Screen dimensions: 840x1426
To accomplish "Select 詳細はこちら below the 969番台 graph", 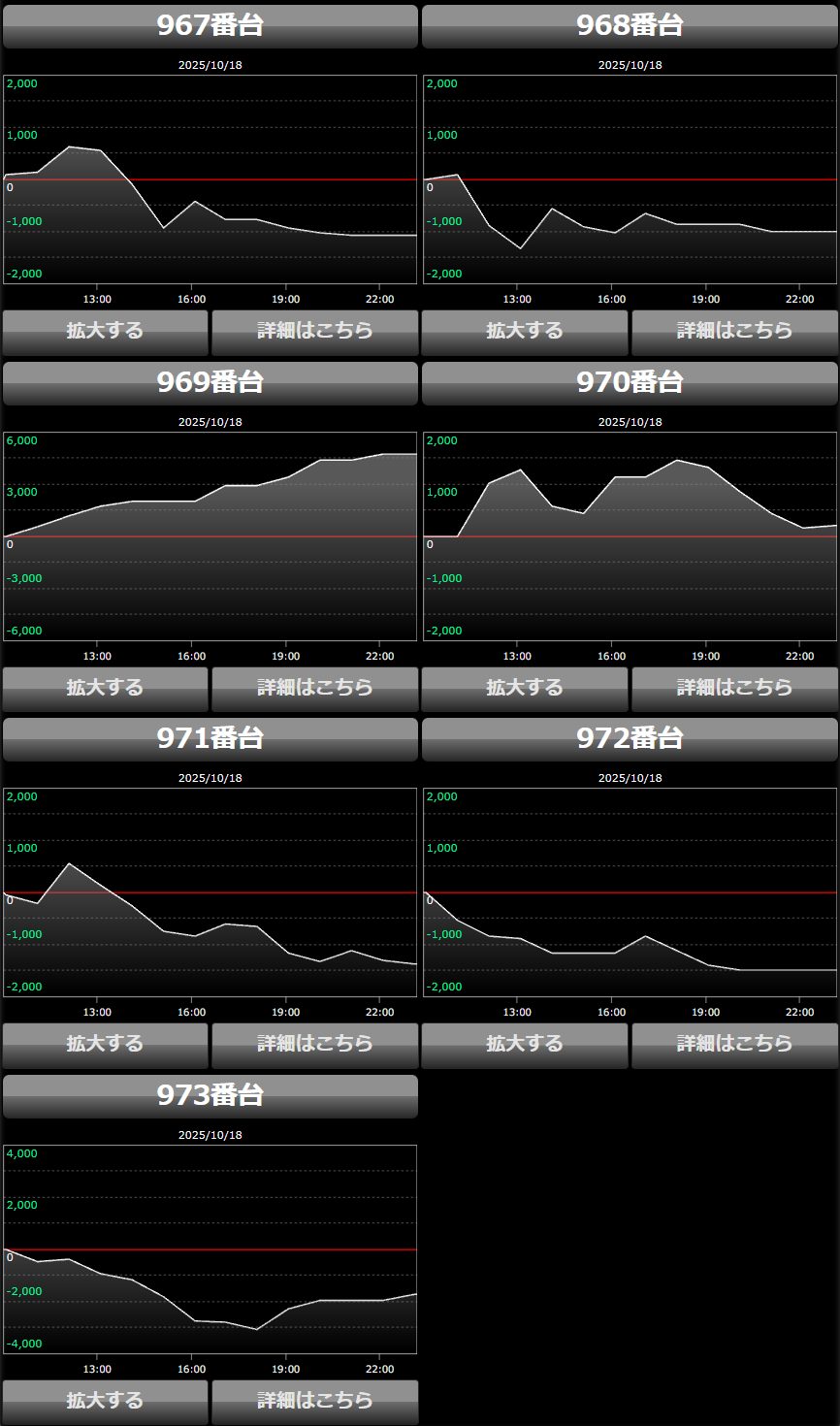I will point(314,689).
